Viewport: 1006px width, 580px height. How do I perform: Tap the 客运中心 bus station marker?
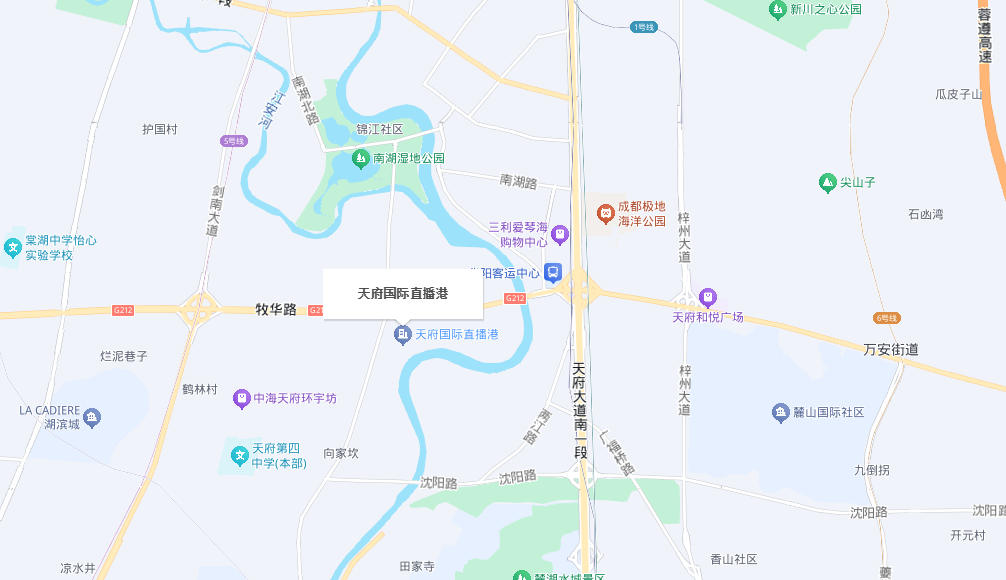[x=553, y=272]
